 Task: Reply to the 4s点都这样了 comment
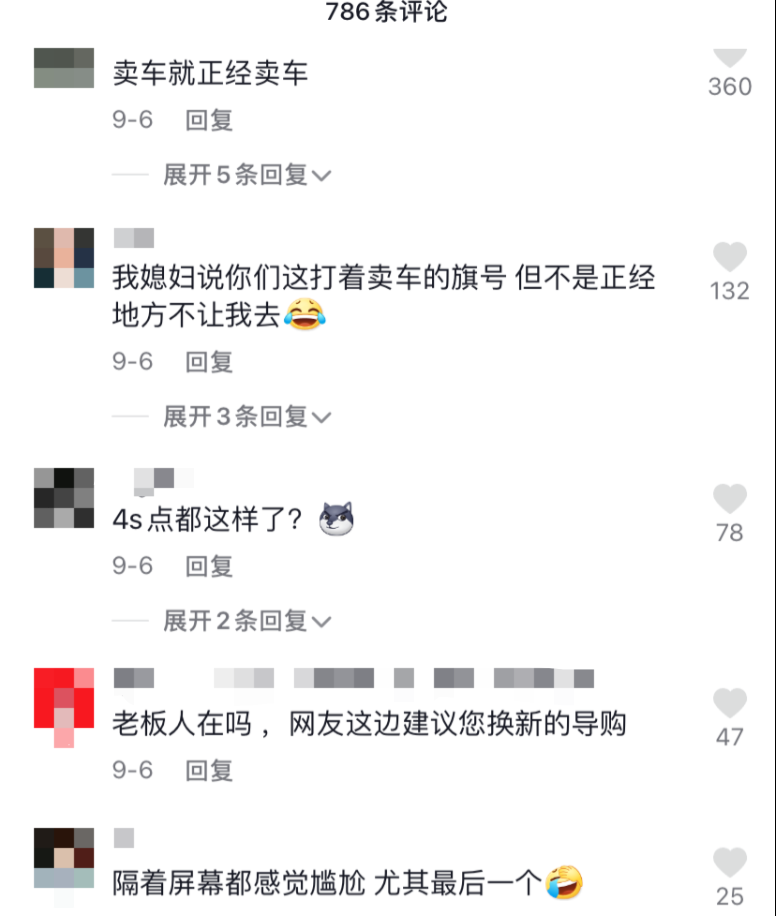209,566
